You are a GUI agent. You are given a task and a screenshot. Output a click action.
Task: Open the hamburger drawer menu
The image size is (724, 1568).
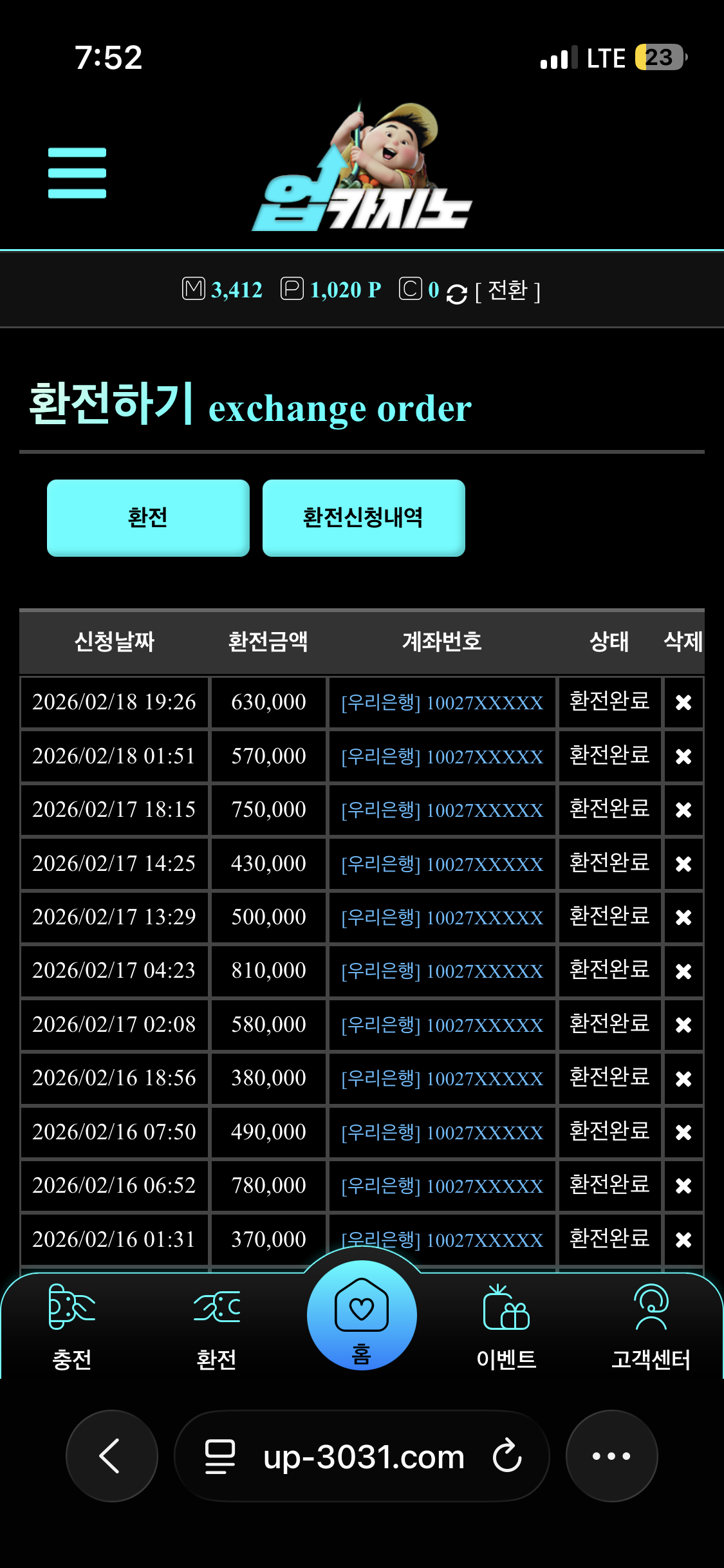coord(77,173)
